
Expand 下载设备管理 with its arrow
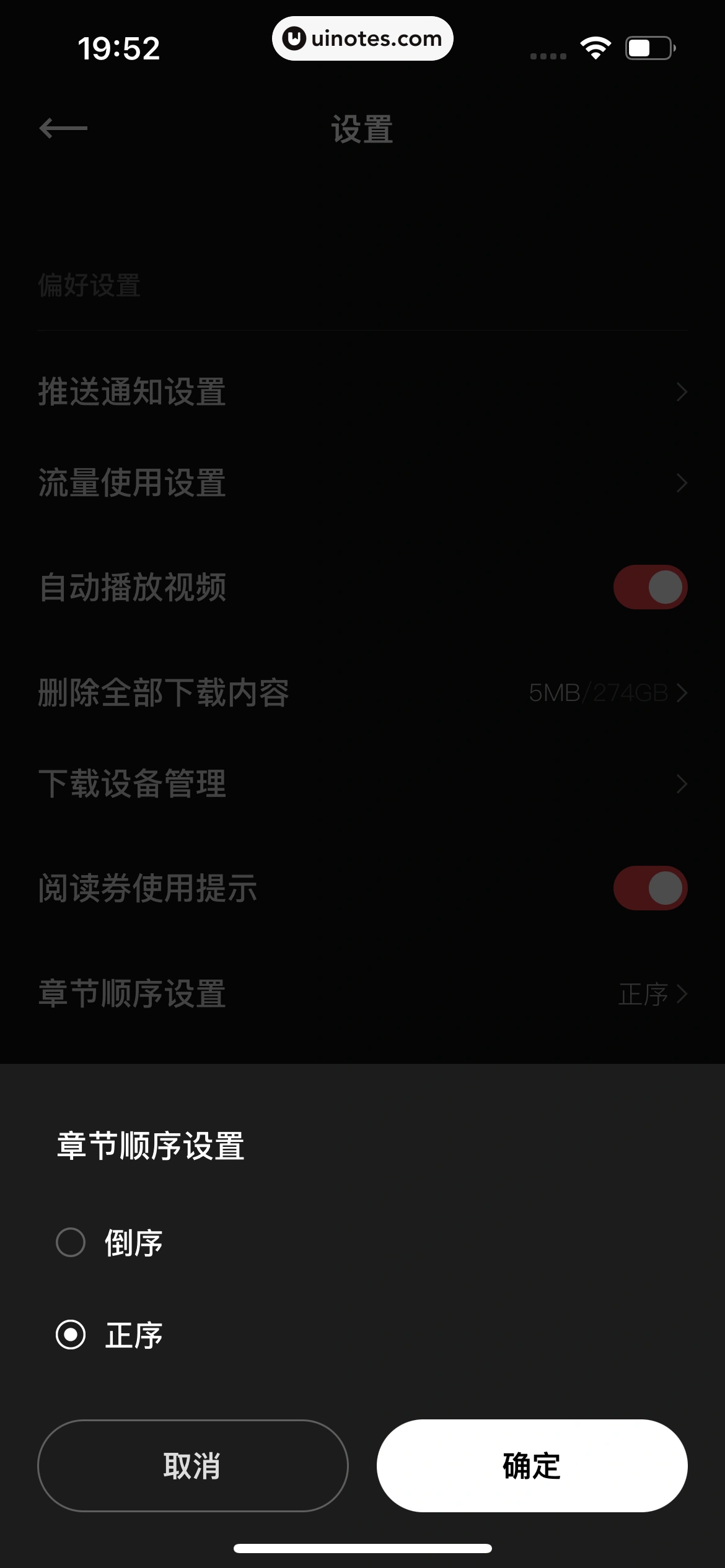[x=680, y=784]
